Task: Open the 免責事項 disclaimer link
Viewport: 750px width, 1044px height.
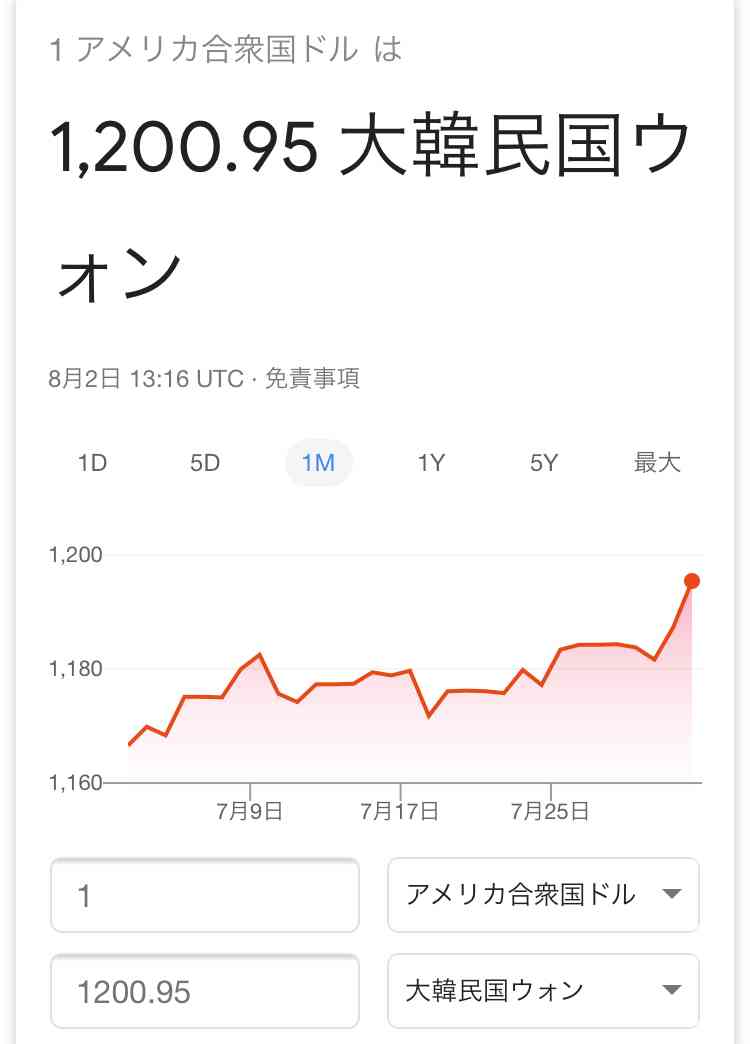Action: click(312, 379)
